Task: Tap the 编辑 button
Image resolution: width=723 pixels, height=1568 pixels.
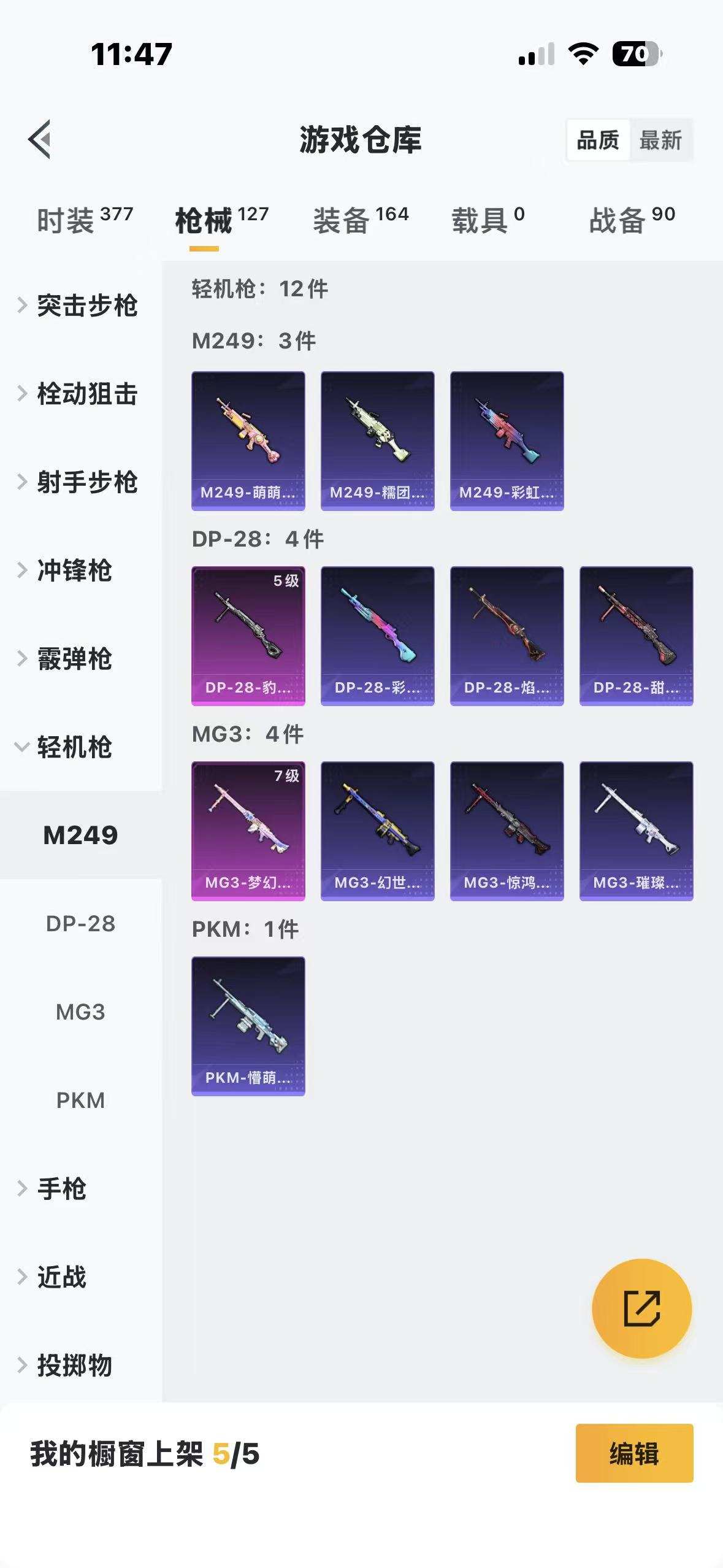Action: (635, 1453)
